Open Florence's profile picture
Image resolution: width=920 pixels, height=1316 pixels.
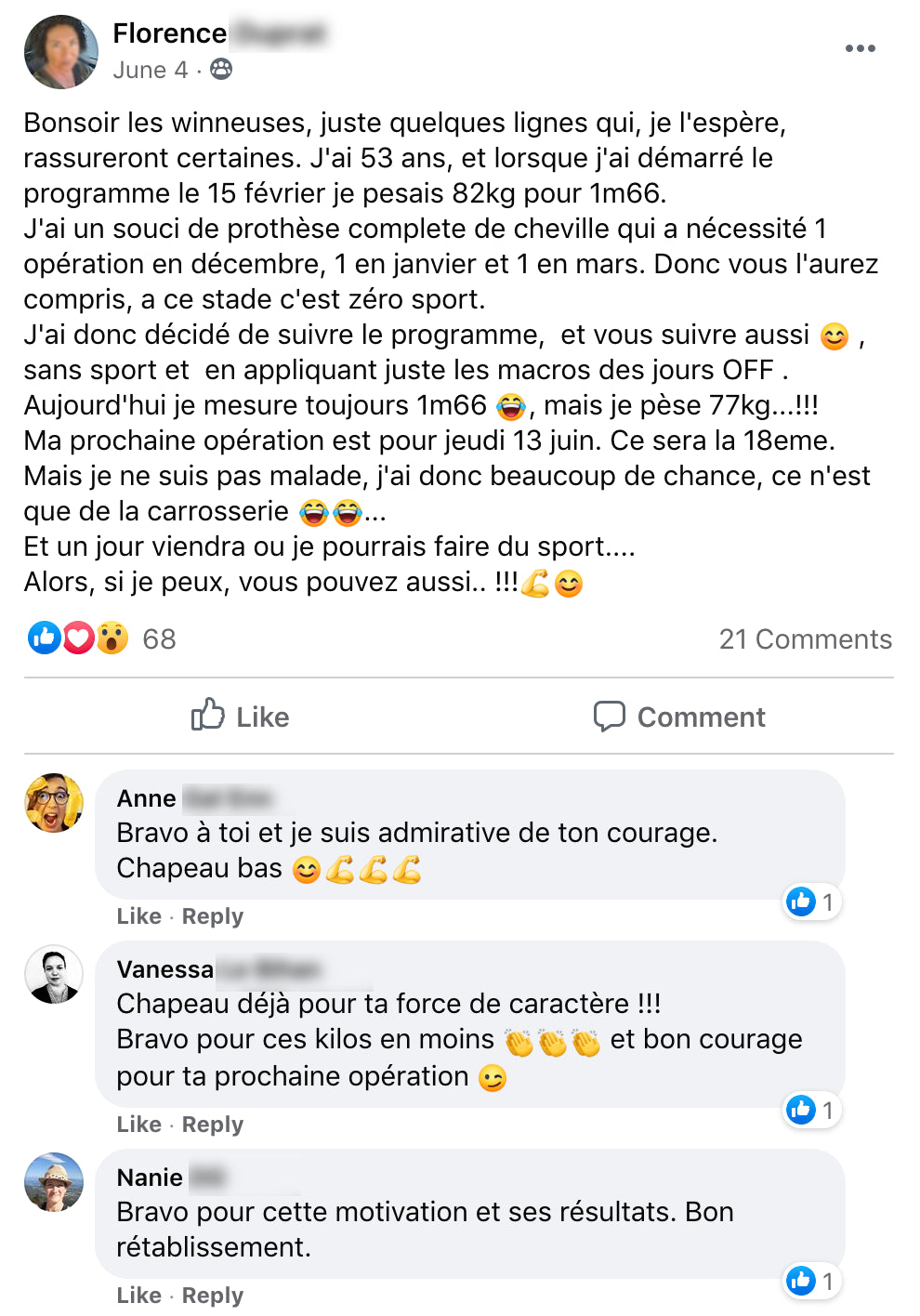coord(61,52)
